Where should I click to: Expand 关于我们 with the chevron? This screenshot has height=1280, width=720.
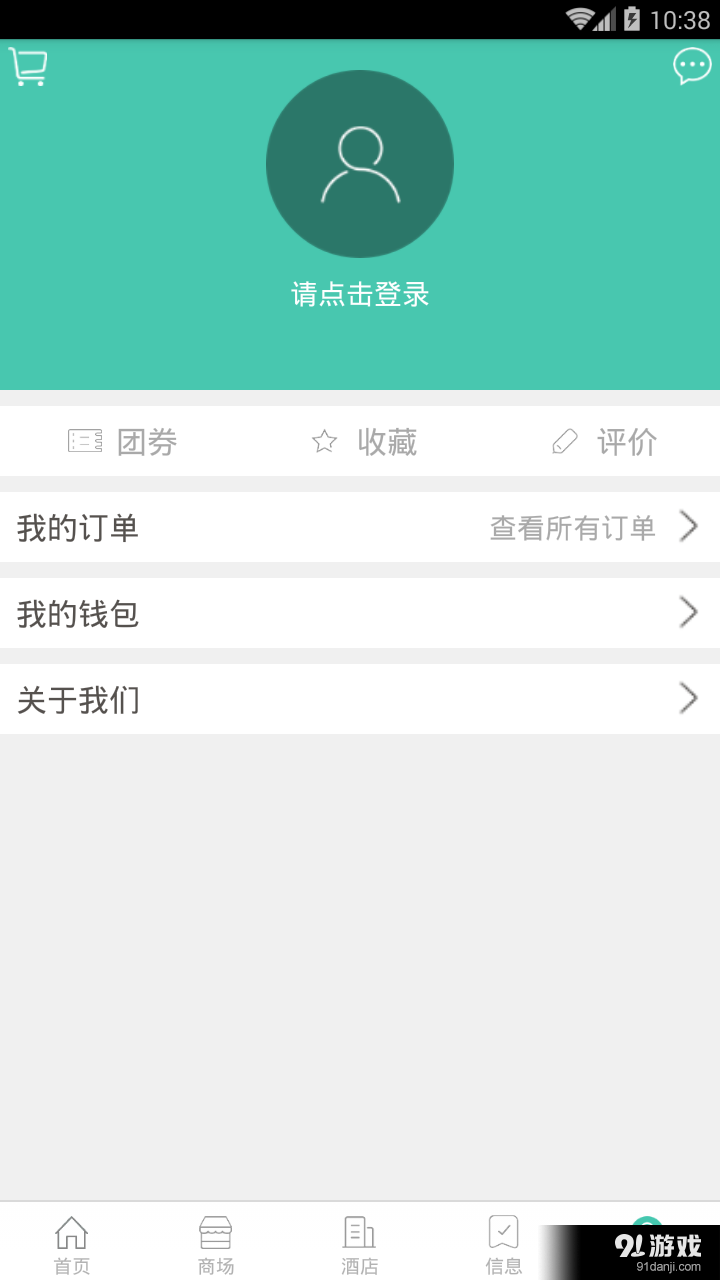pyautogui.click(x=688, y=698)
